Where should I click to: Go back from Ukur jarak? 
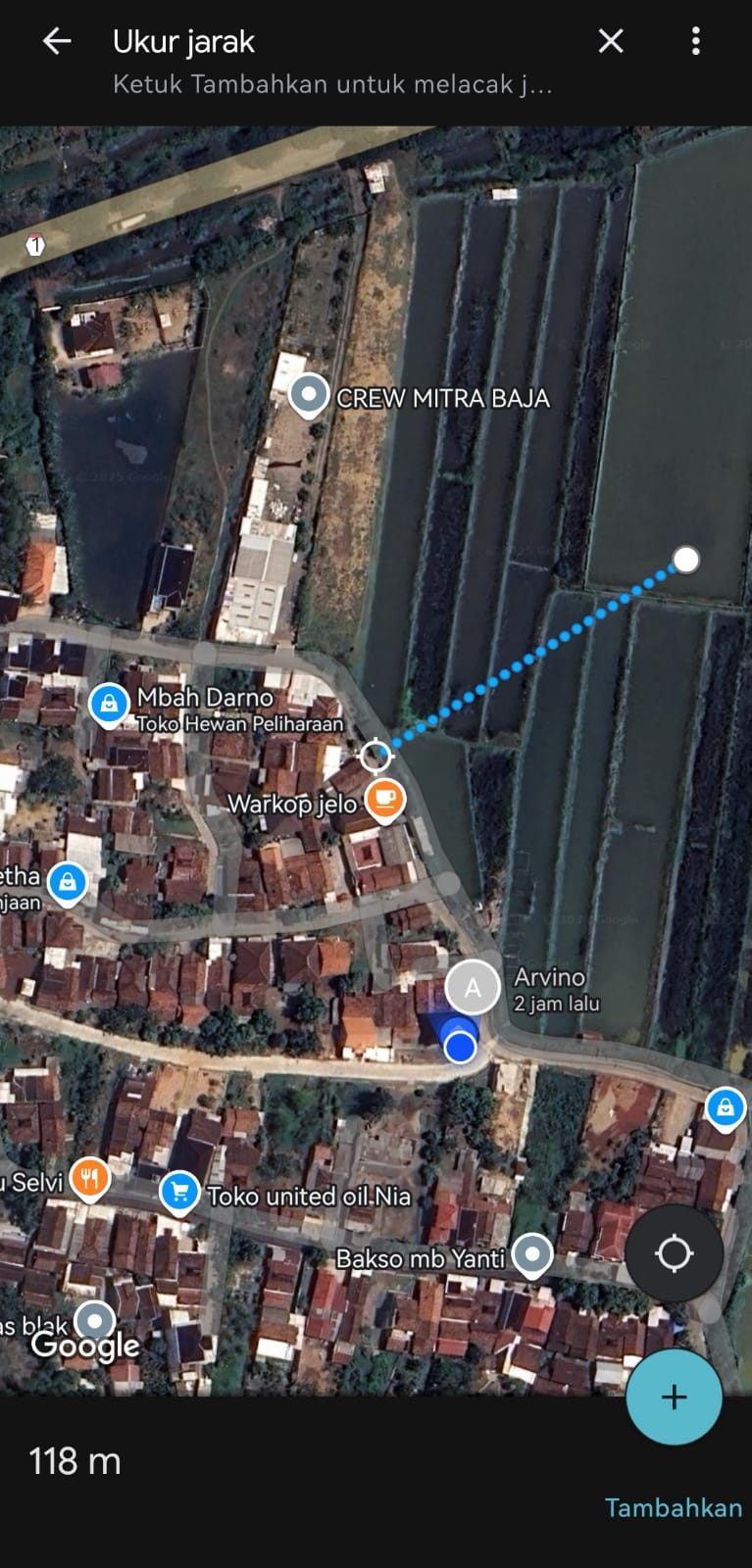57,41
